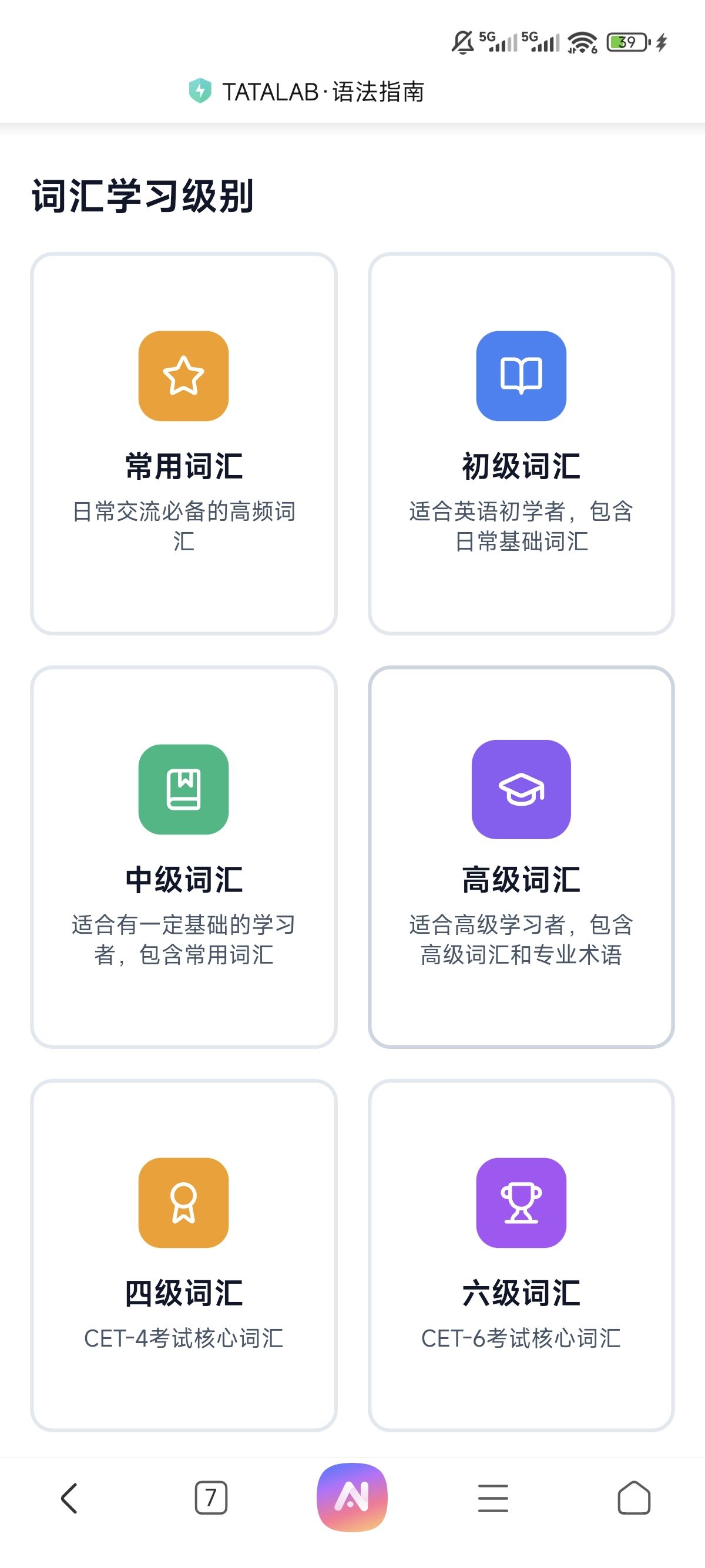Go back to the previous page

click(69, 1498)
